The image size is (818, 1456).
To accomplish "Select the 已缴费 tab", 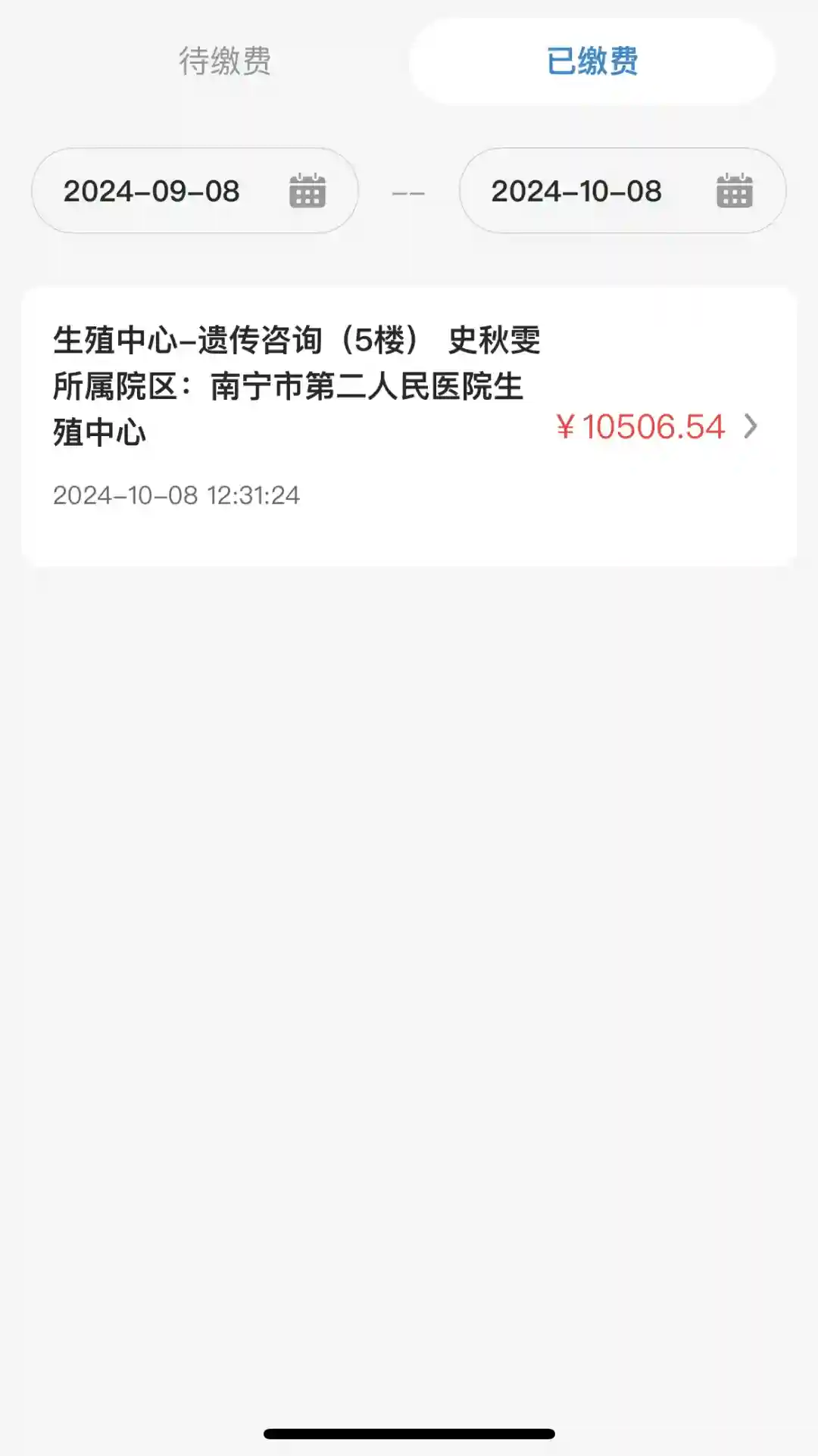I will click(x=592, y=61).
